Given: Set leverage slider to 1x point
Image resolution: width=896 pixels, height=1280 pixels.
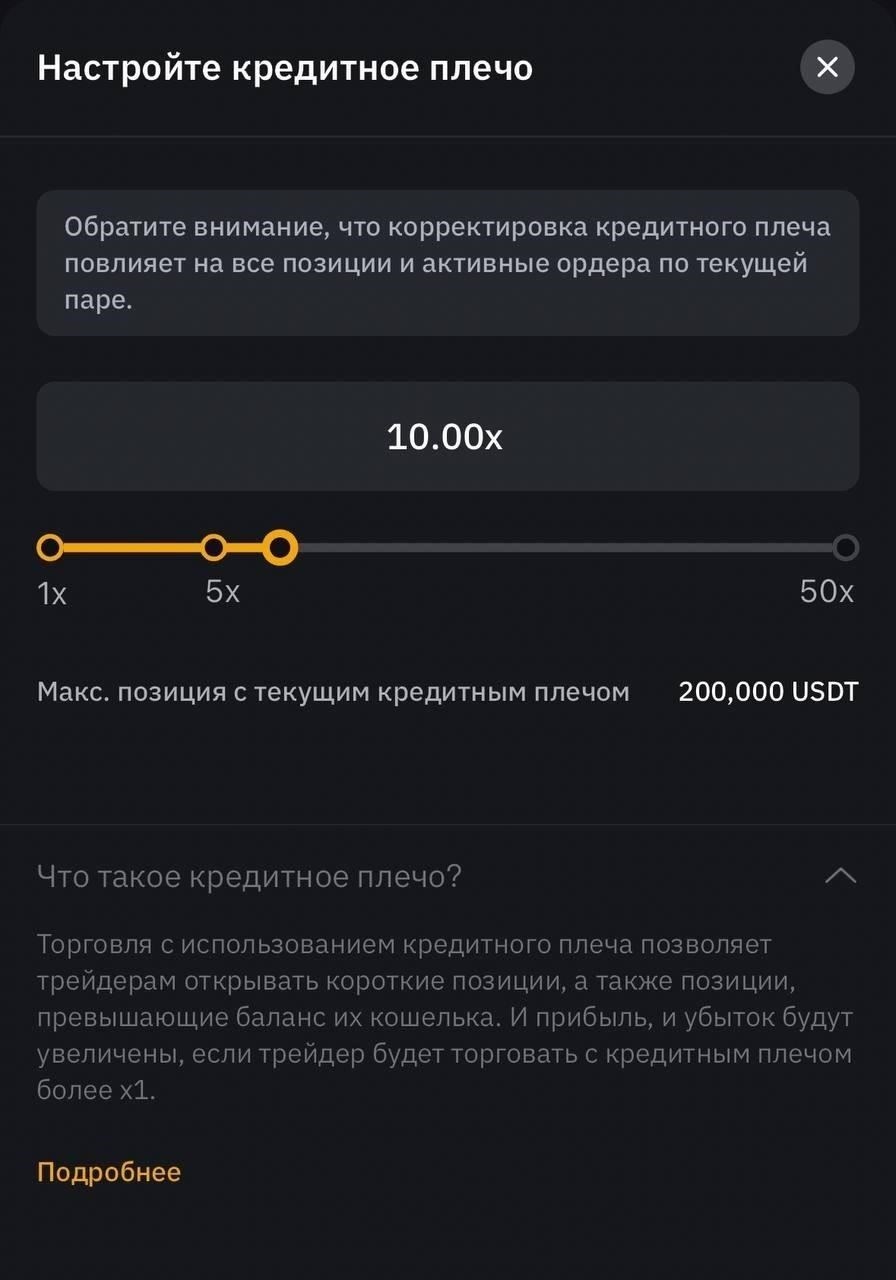Looking at the screenshot, I should pyautogui.click(x=50, y=547).
